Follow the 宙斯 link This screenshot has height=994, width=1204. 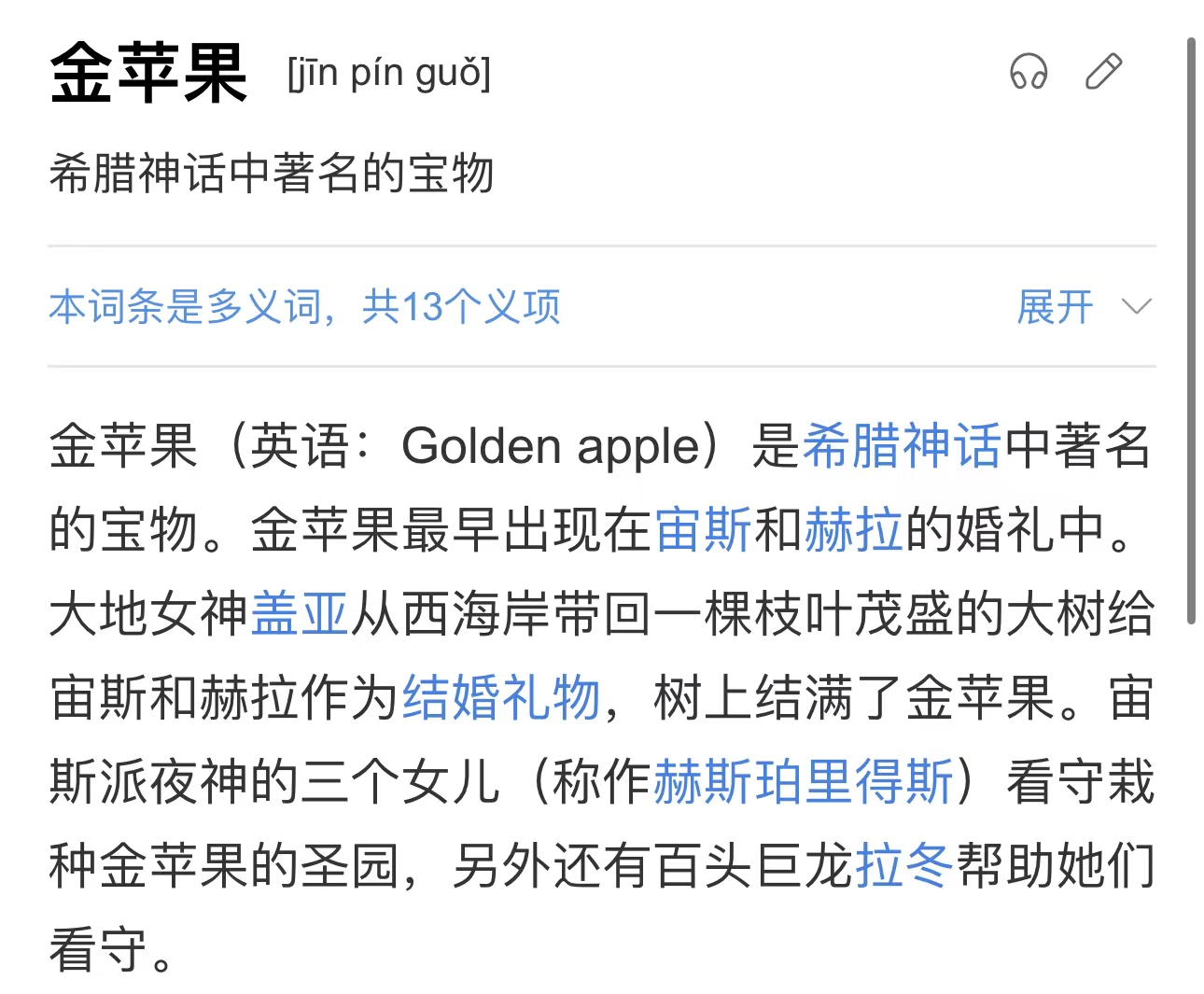(x=702, y=529)
